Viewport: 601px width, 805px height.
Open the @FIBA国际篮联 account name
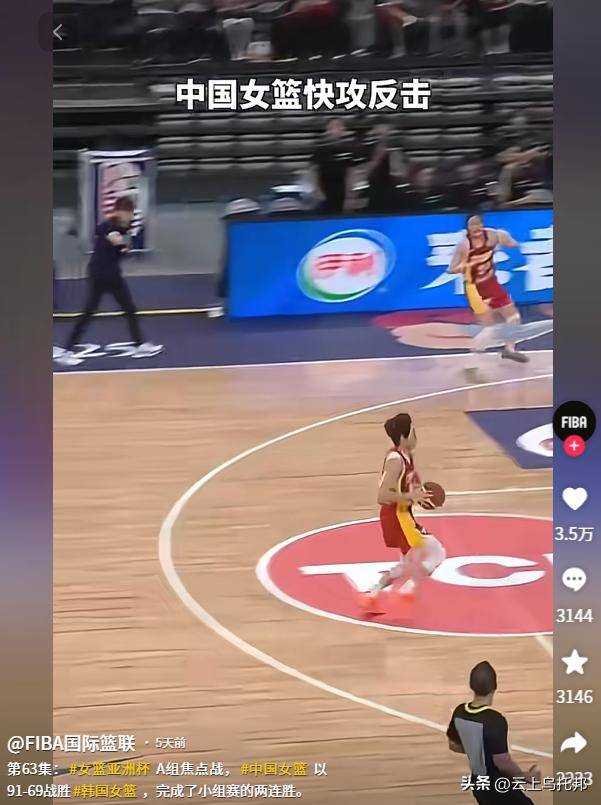point(71,743)
